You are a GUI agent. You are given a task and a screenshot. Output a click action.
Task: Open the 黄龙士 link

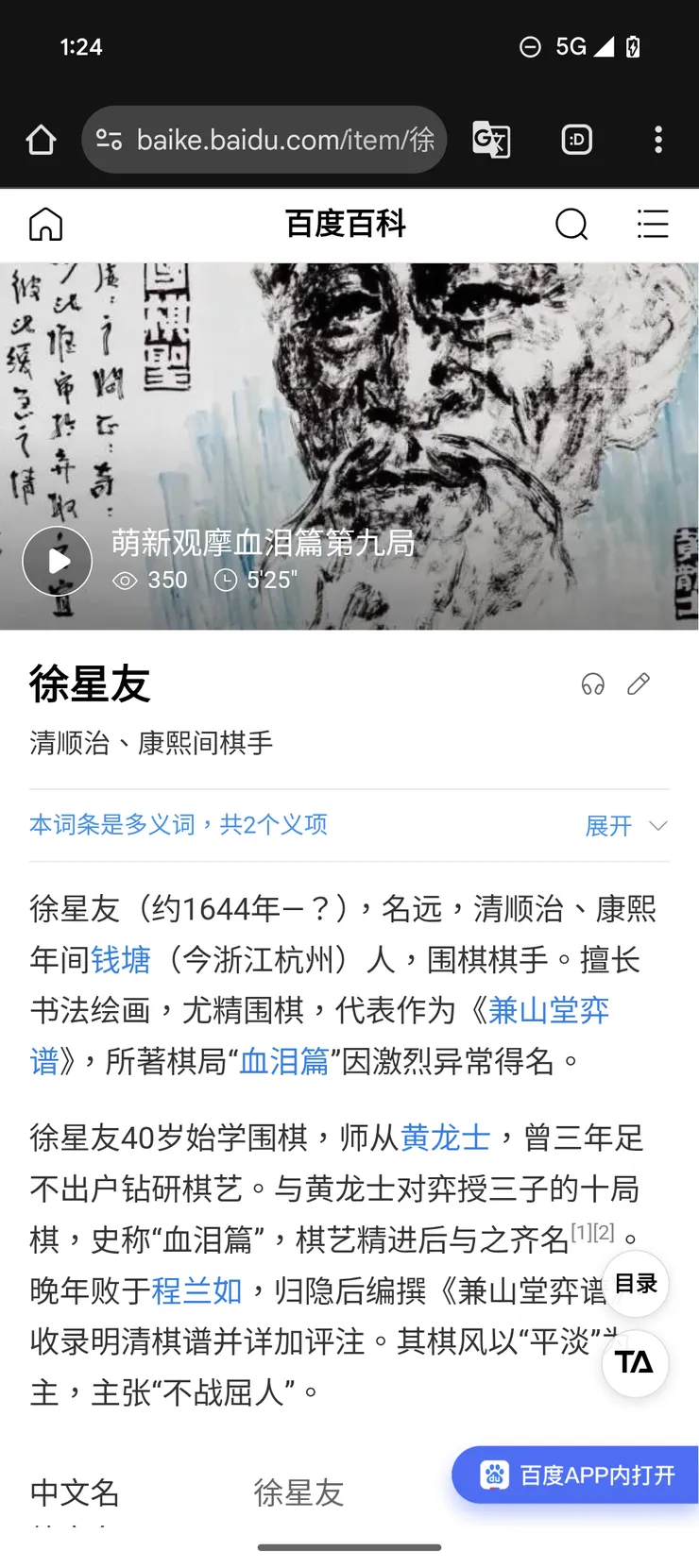pyautogui.click(x=446, y=1137)
